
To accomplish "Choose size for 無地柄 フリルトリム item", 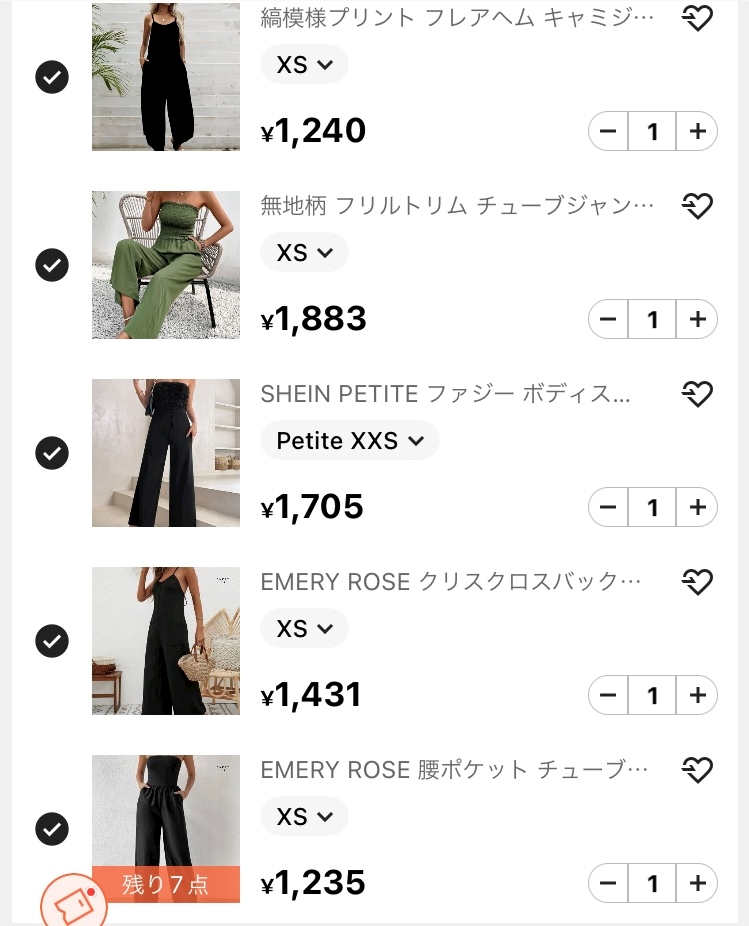I will pyautogui.click(x=304, y=253).
